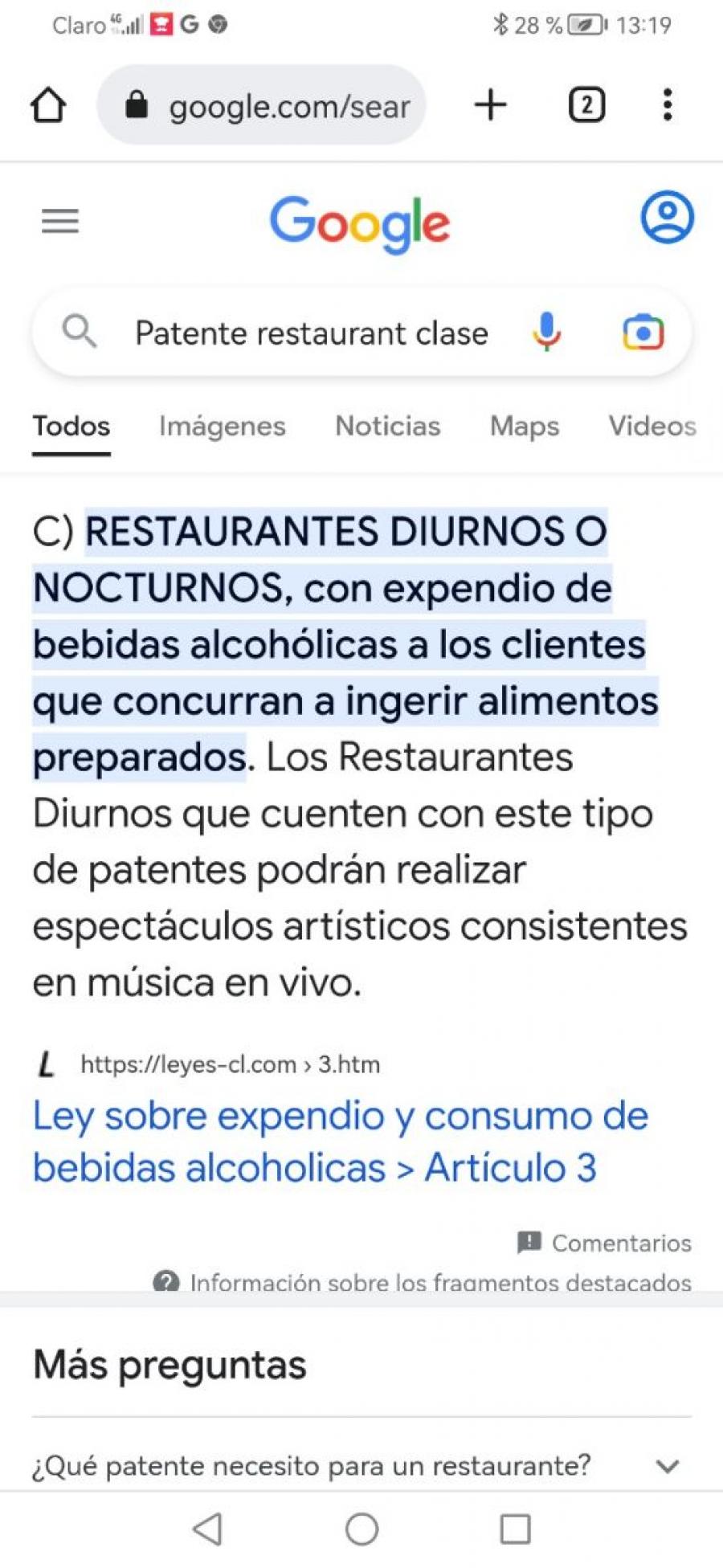Open the Google hamburger menu
Viewport: 723px width, 1568px height.
click(60, 221)
